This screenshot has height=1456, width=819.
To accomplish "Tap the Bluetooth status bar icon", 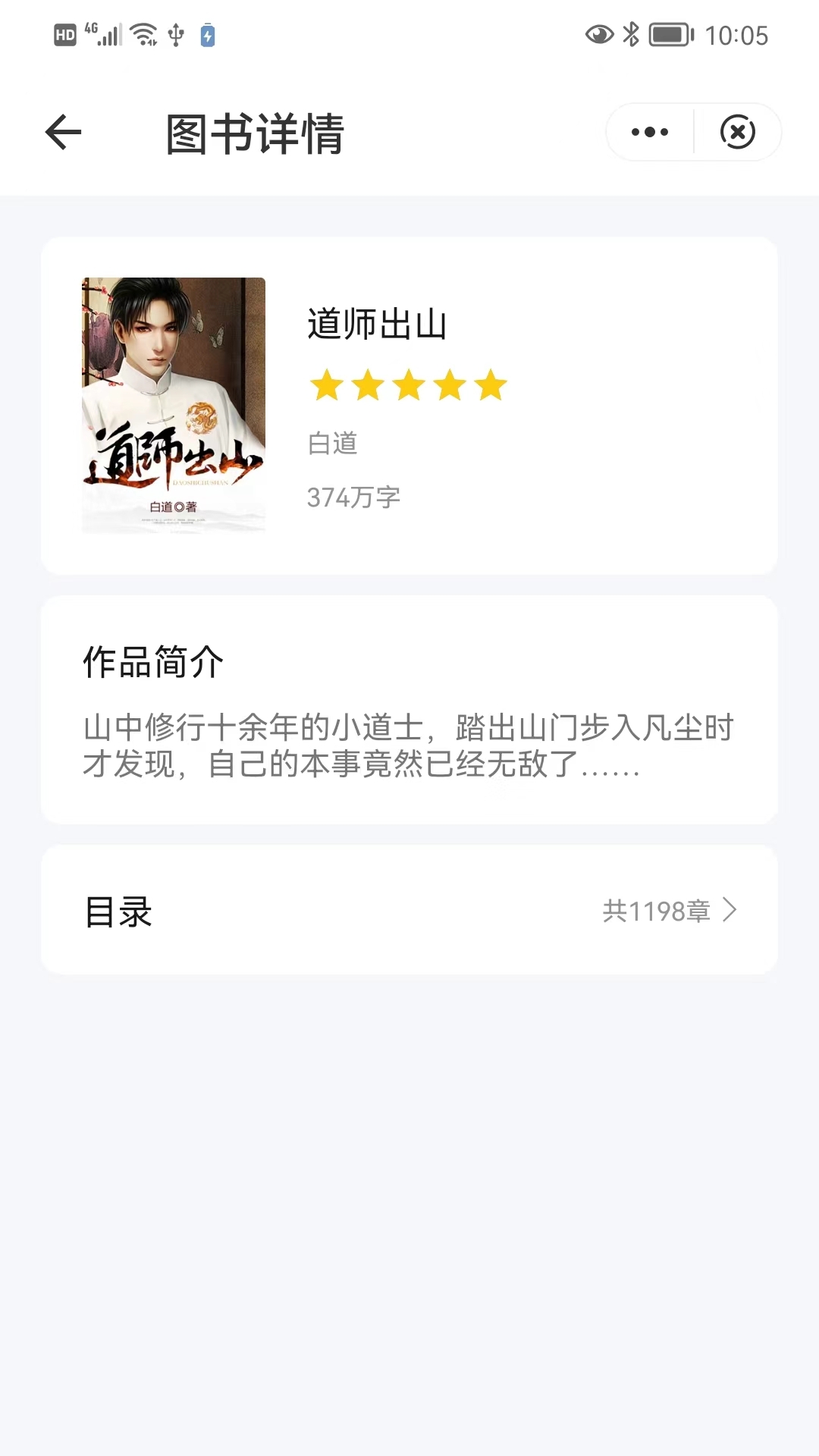I will (x=630, y=33).
